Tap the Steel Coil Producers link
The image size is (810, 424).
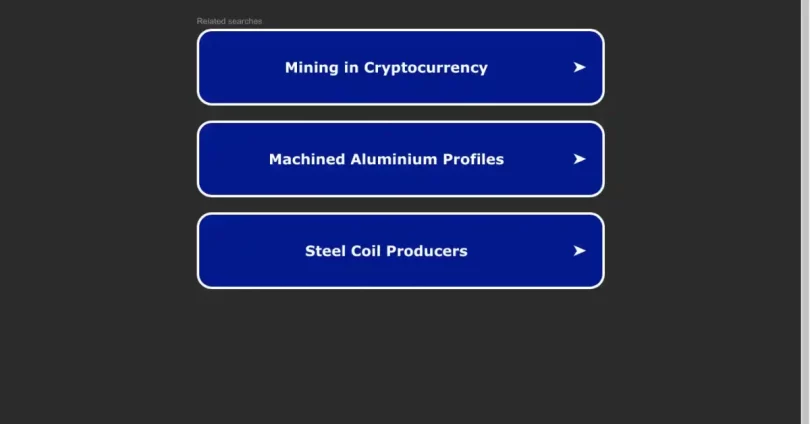tap(400, 251)
